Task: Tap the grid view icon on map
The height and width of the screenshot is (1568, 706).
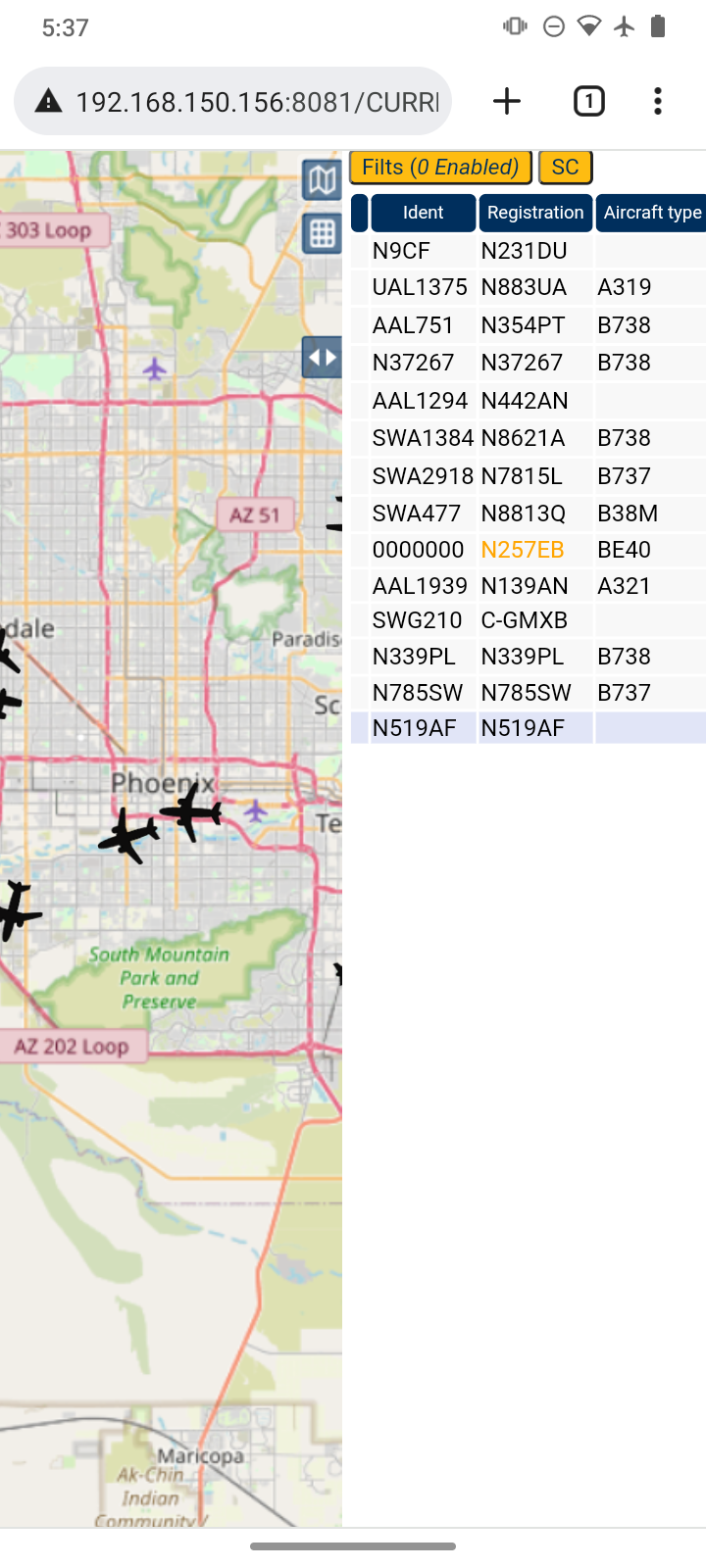Action: 322,233
